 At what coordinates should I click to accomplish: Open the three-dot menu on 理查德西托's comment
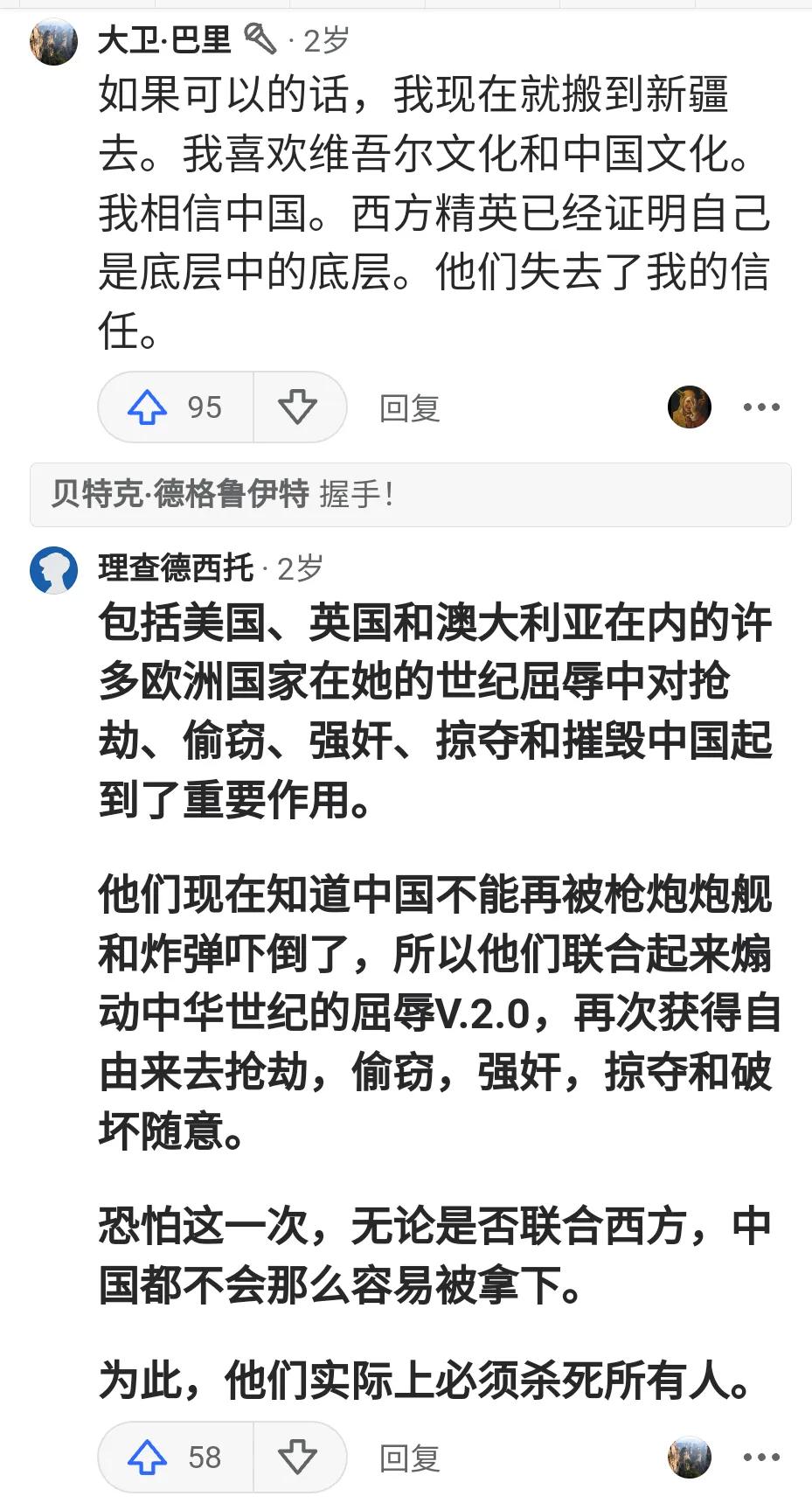(760, 1456)
